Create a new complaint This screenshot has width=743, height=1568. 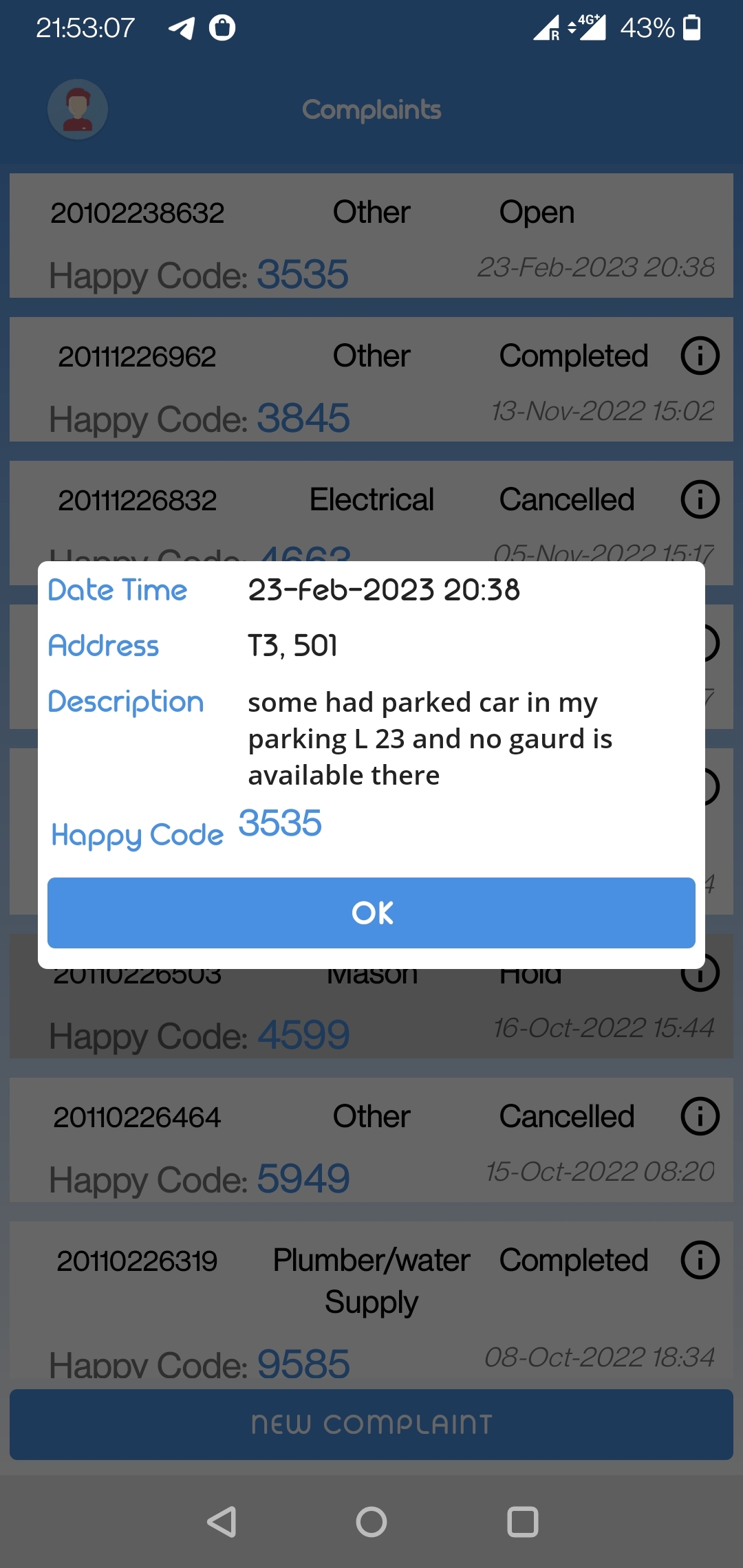point(371,1424)
